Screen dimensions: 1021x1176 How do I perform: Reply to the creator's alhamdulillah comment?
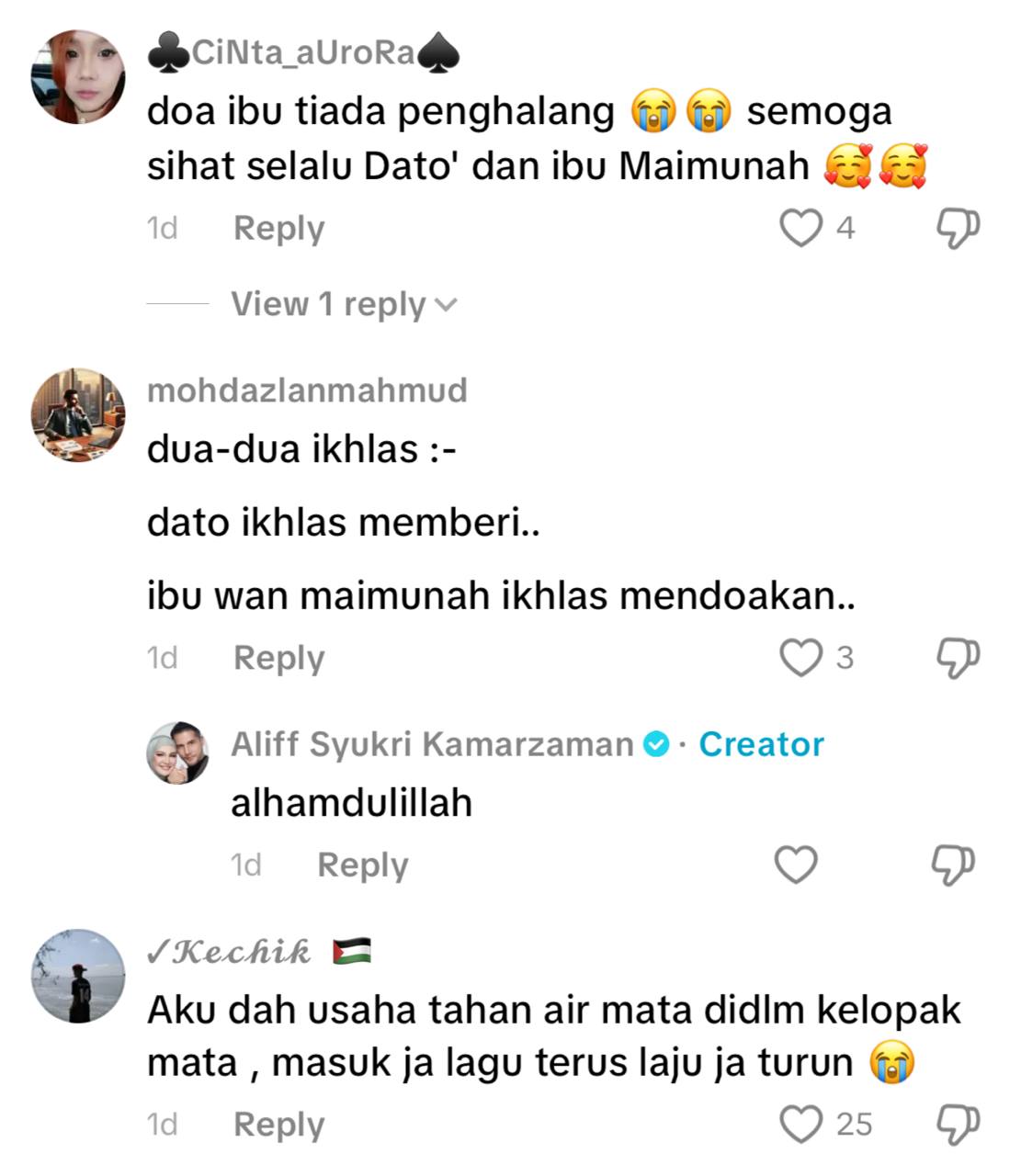click(x=362, y=865)
